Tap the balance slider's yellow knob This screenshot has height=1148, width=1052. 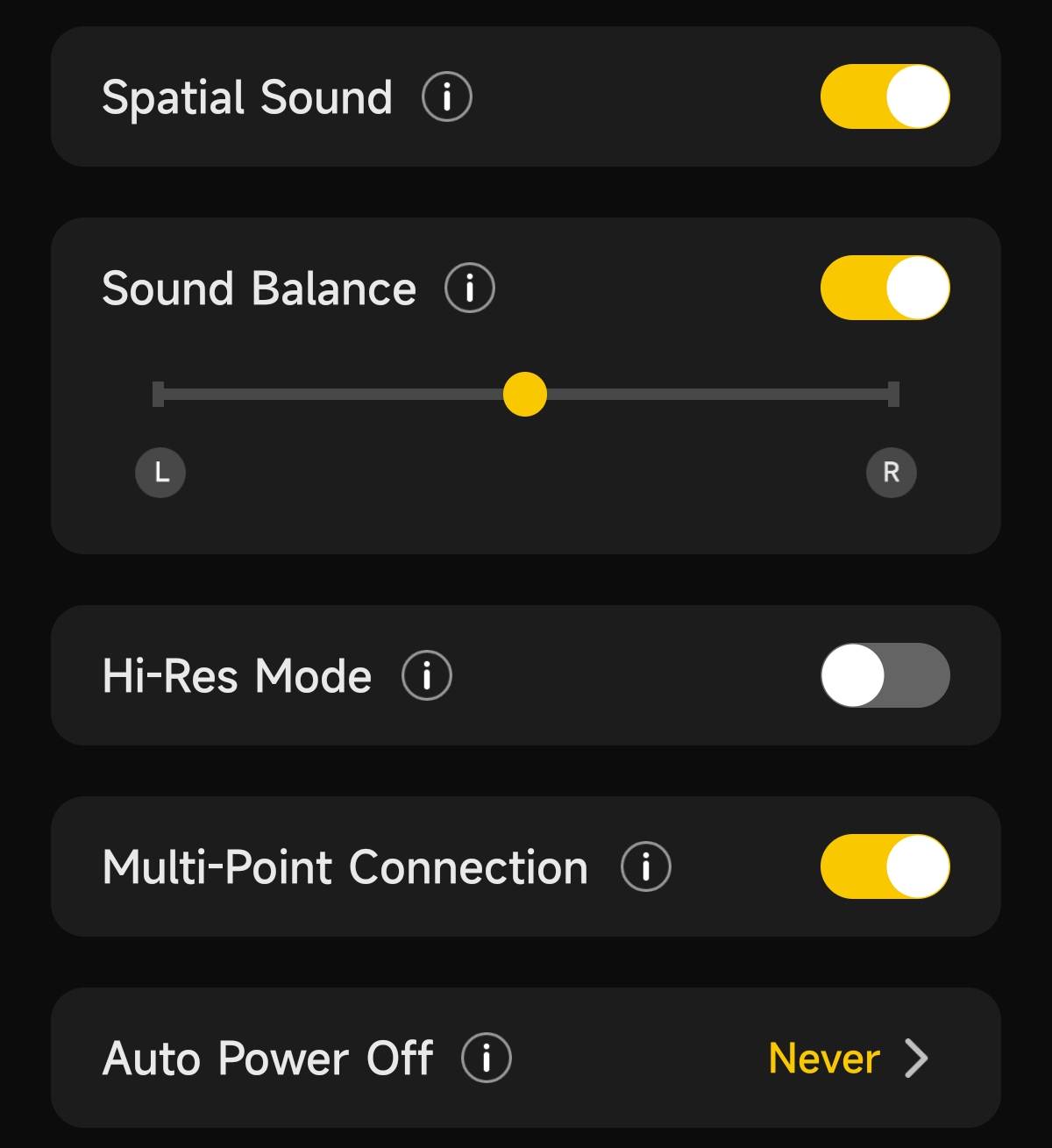[525, 394]
